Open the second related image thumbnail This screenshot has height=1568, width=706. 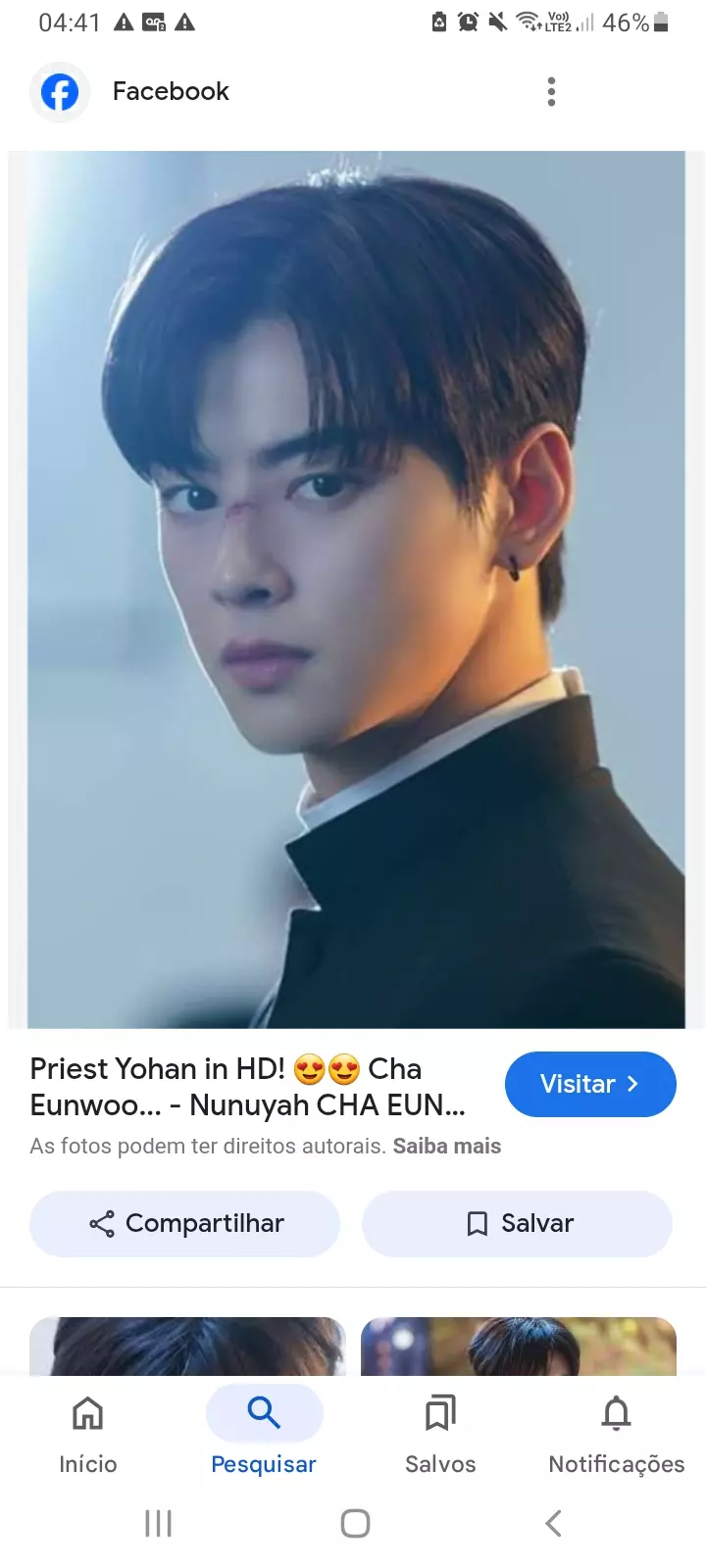click(x=519, y=1347)
